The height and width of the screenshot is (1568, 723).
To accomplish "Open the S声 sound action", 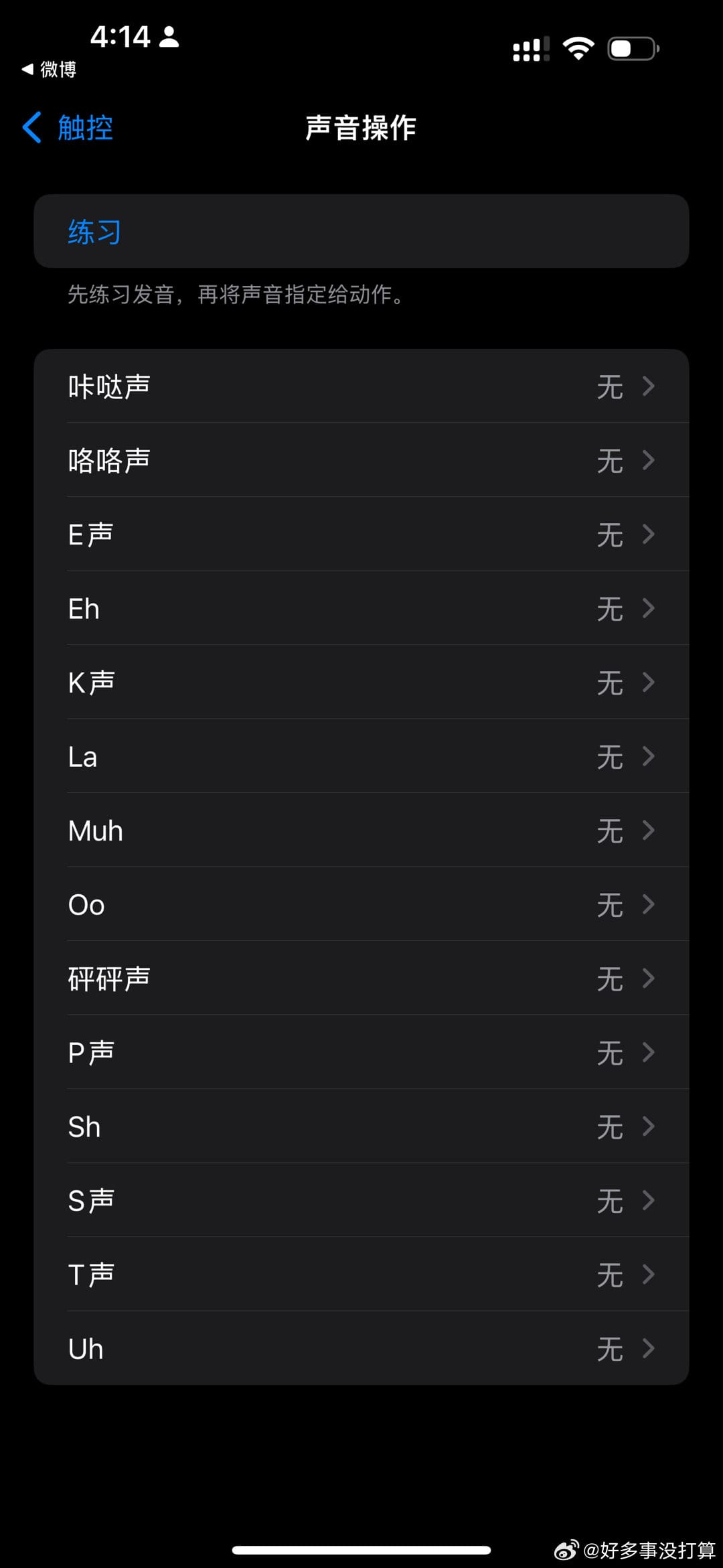I will (x=361, y=1200).
